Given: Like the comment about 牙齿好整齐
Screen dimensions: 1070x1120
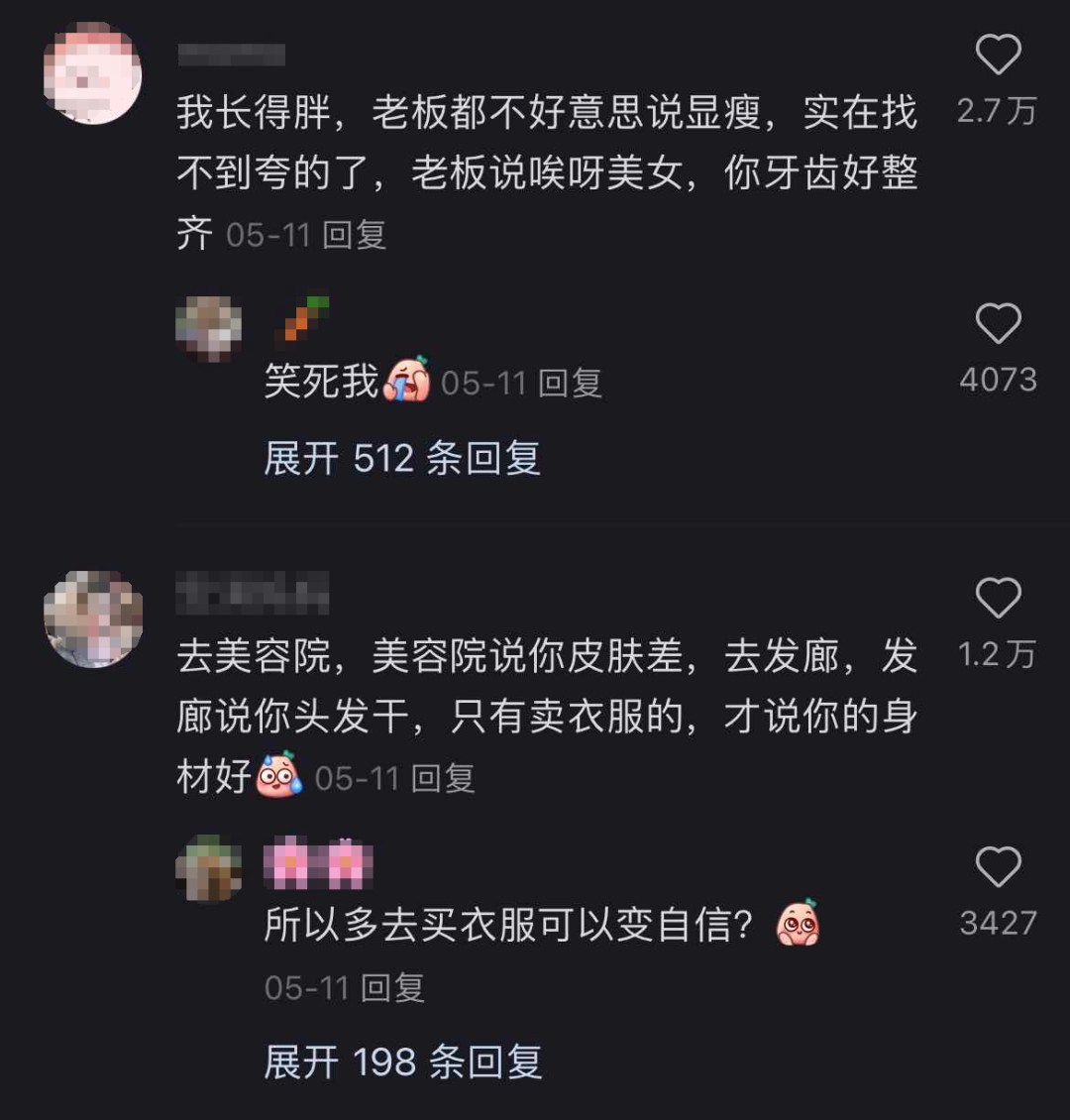Looking at the screenshot, I should click(x=998, y=56).
